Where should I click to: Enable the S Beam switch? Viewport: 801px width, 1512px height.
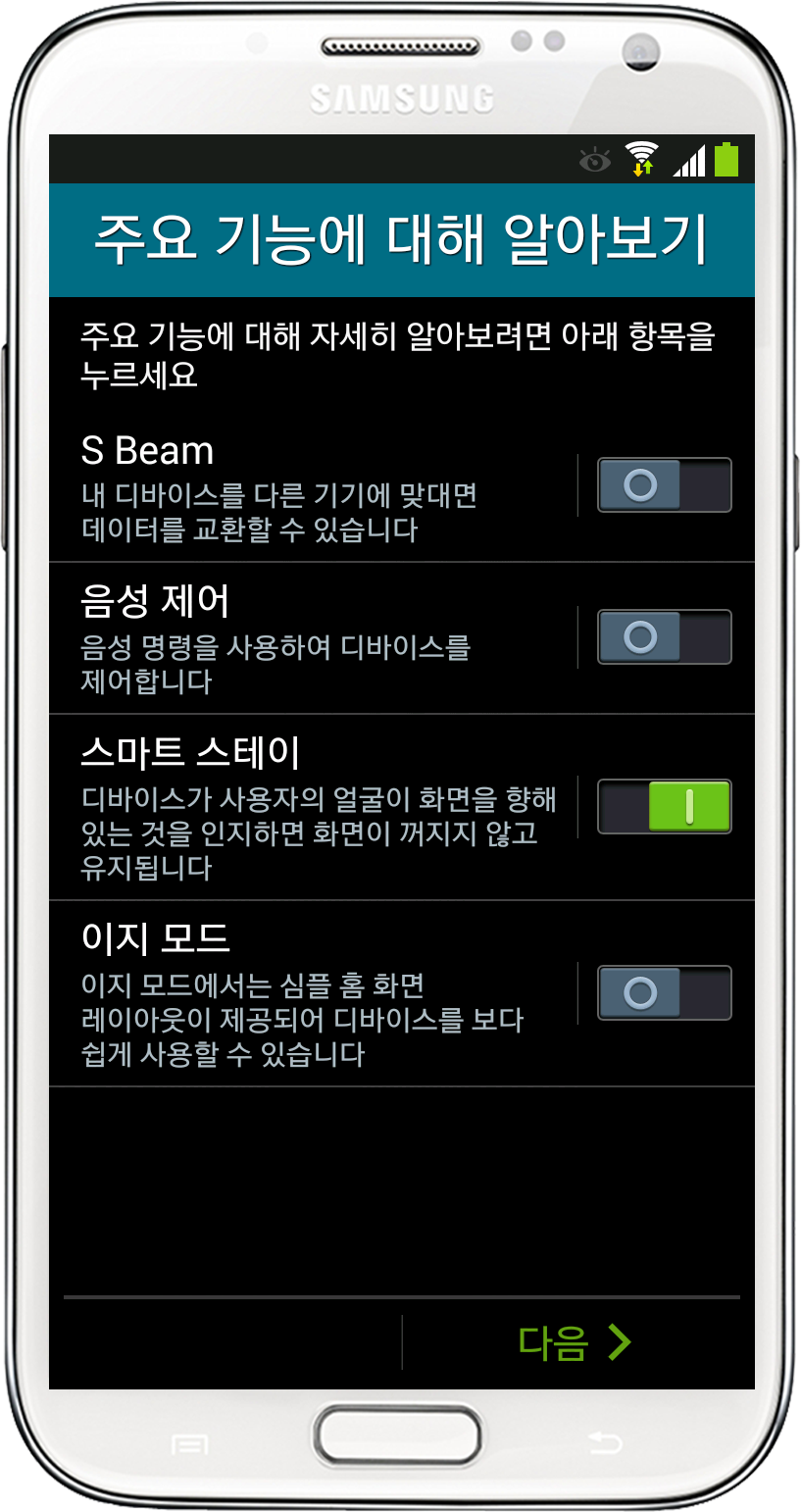tap(664, 484)
